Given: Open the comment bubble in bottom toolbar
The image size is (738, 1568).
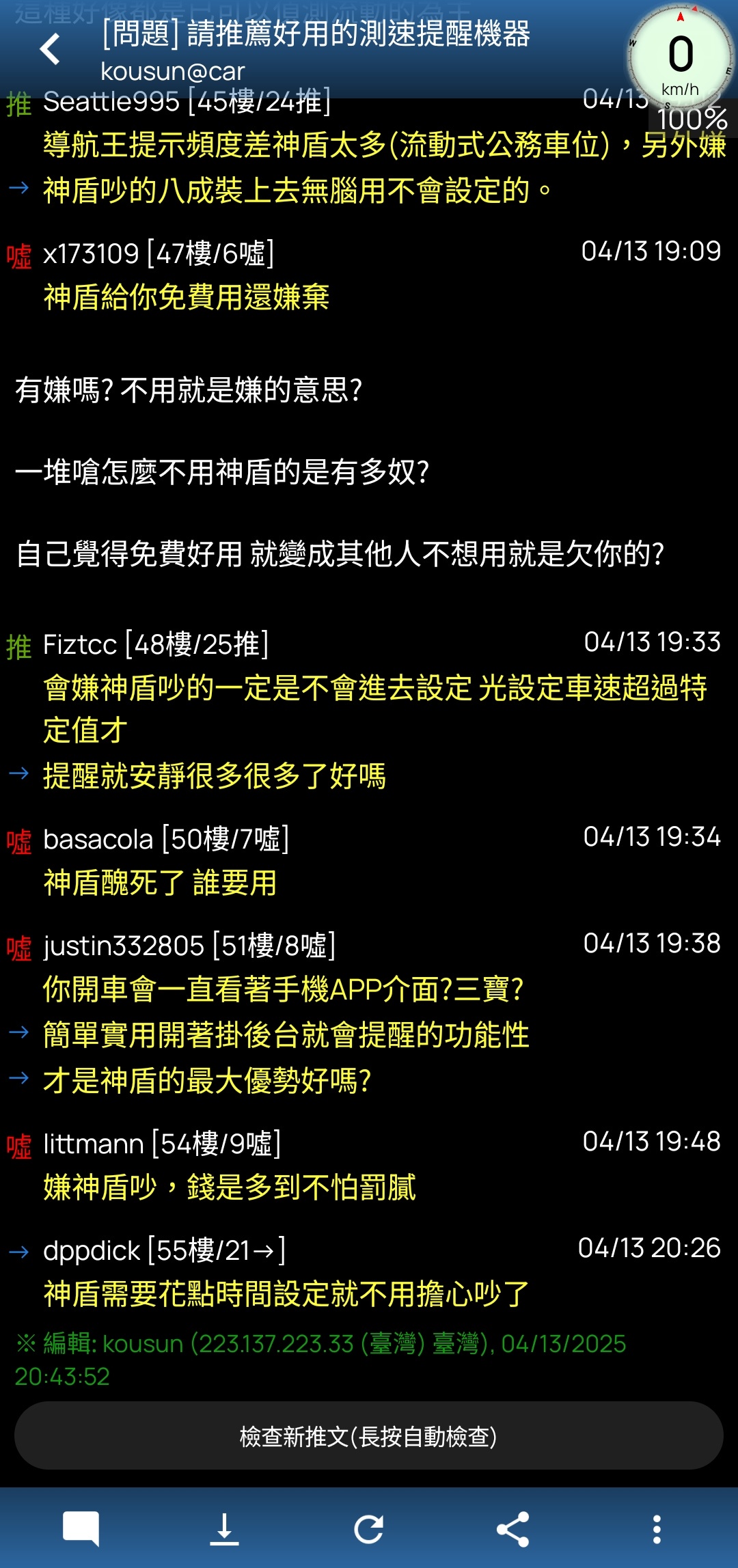Looking at the screenshot, I should click(81, 1528).
